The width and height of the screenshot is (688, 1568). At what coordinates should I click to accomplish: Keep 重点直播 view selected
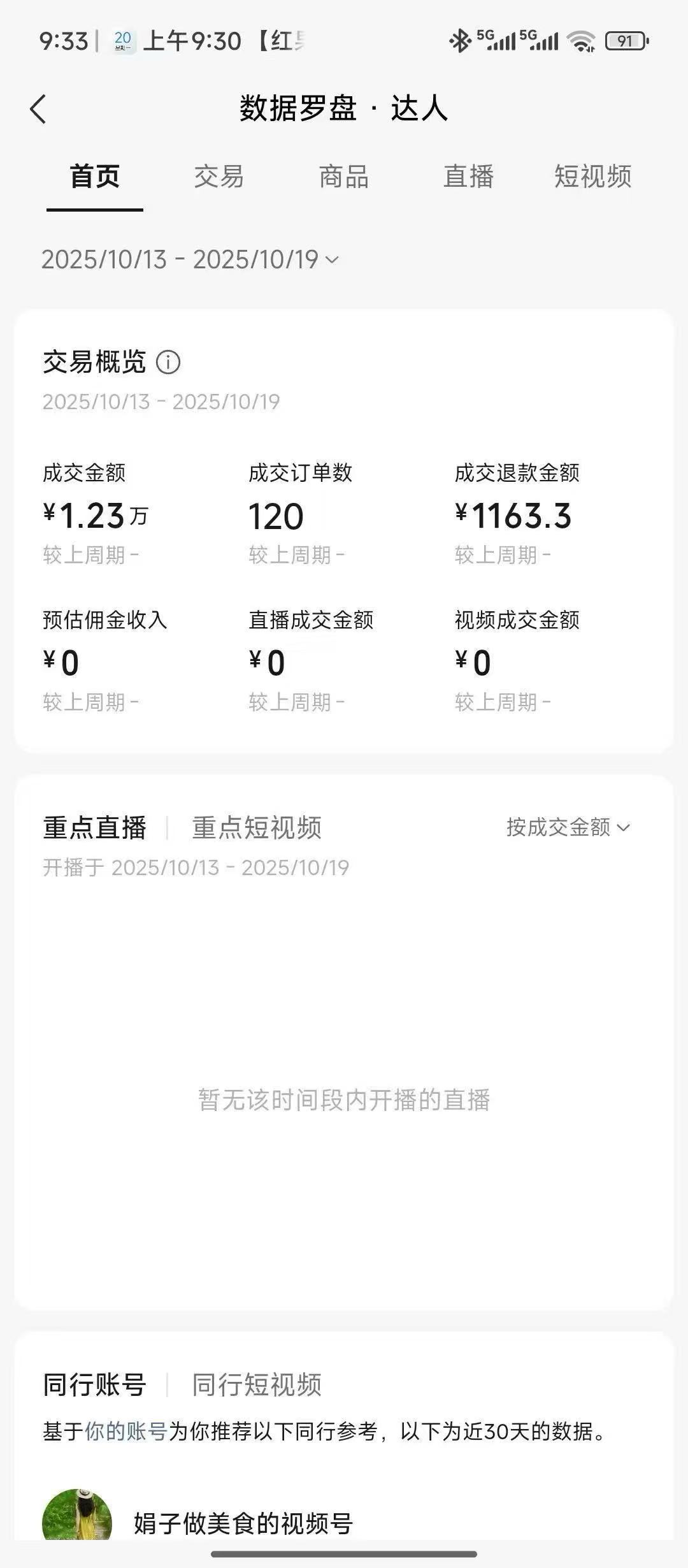click(x=94, y=829)
